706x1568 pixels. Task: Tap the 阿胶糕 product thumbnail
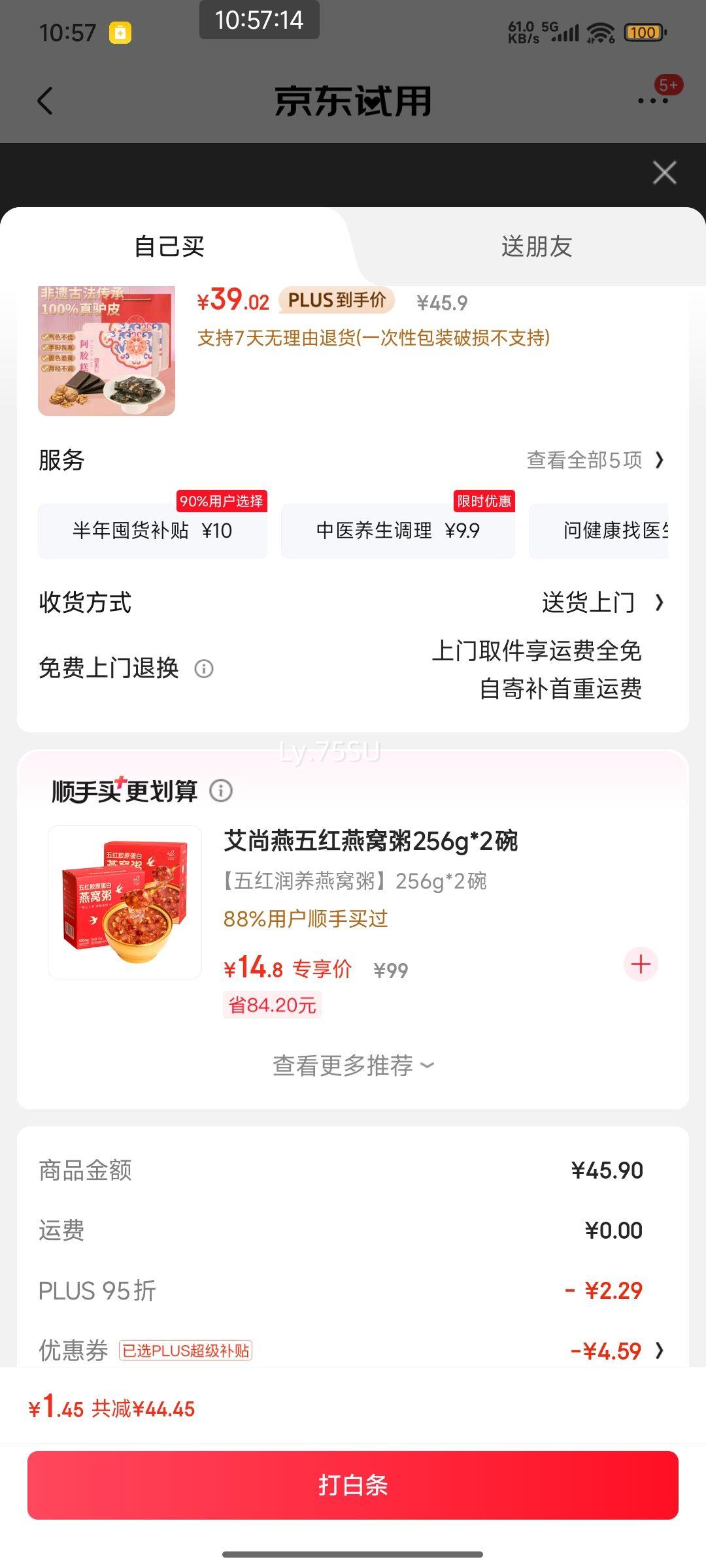pos(107,350)
